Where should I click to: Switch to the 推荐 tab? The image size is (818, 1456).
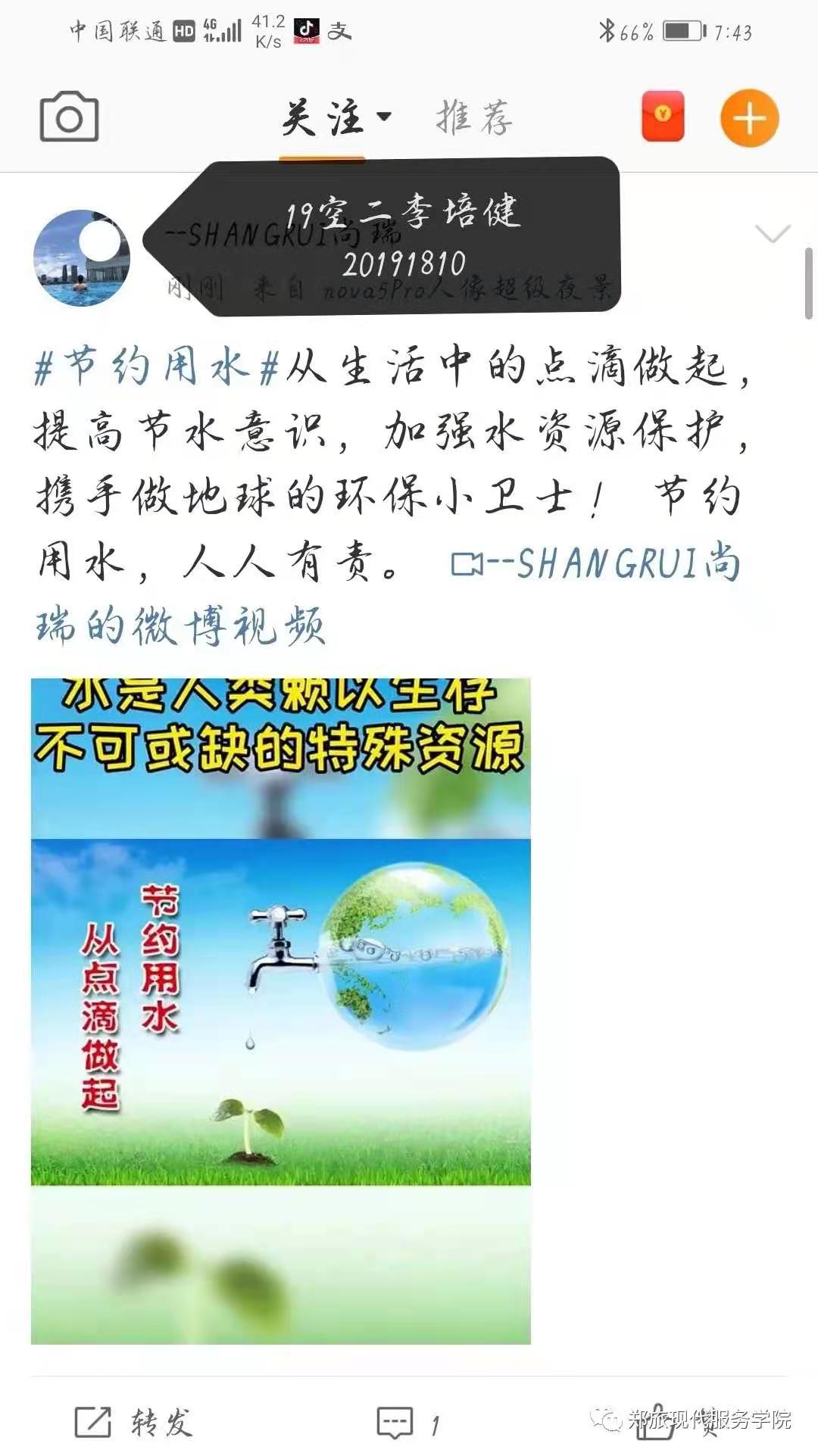tap(474, 118)
